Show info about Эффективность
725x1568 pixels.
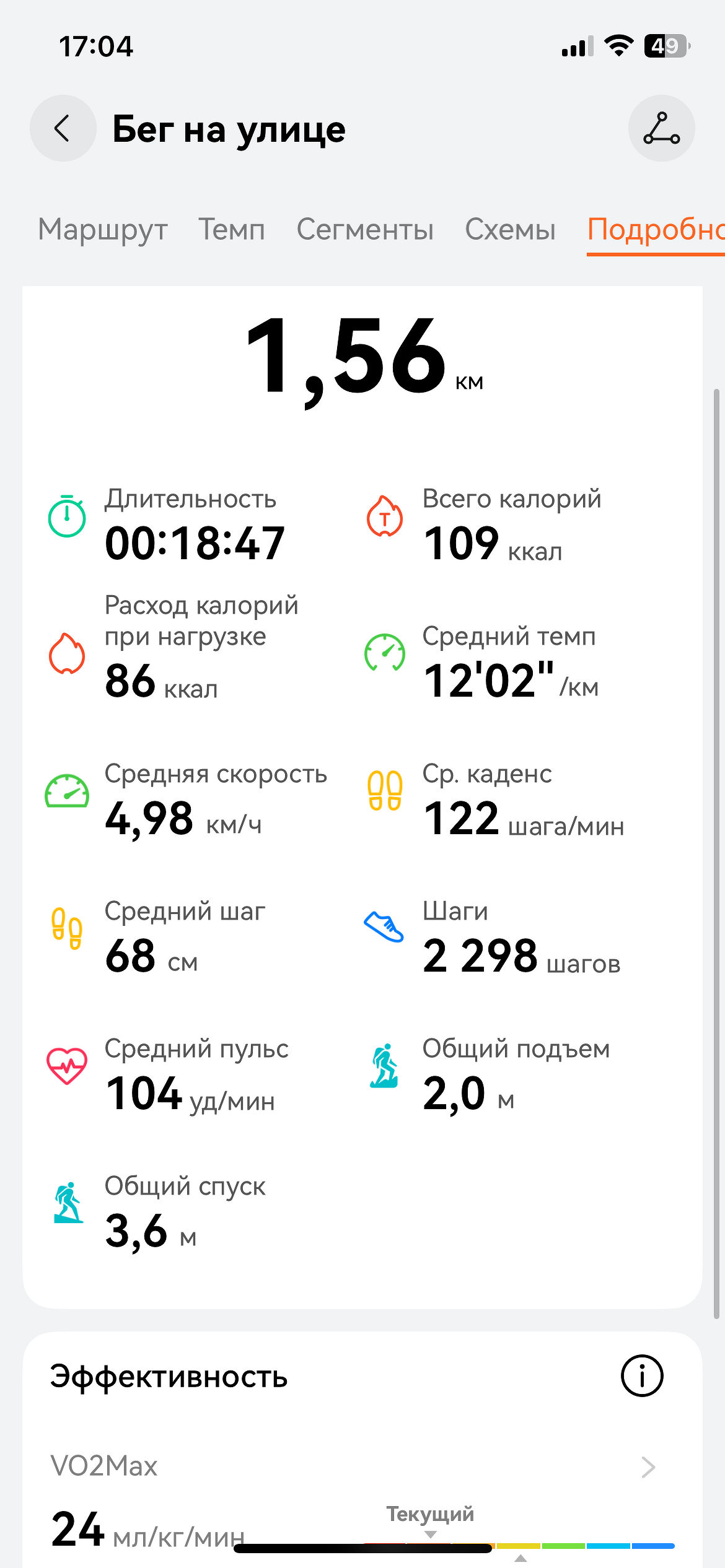point(642,1376)
